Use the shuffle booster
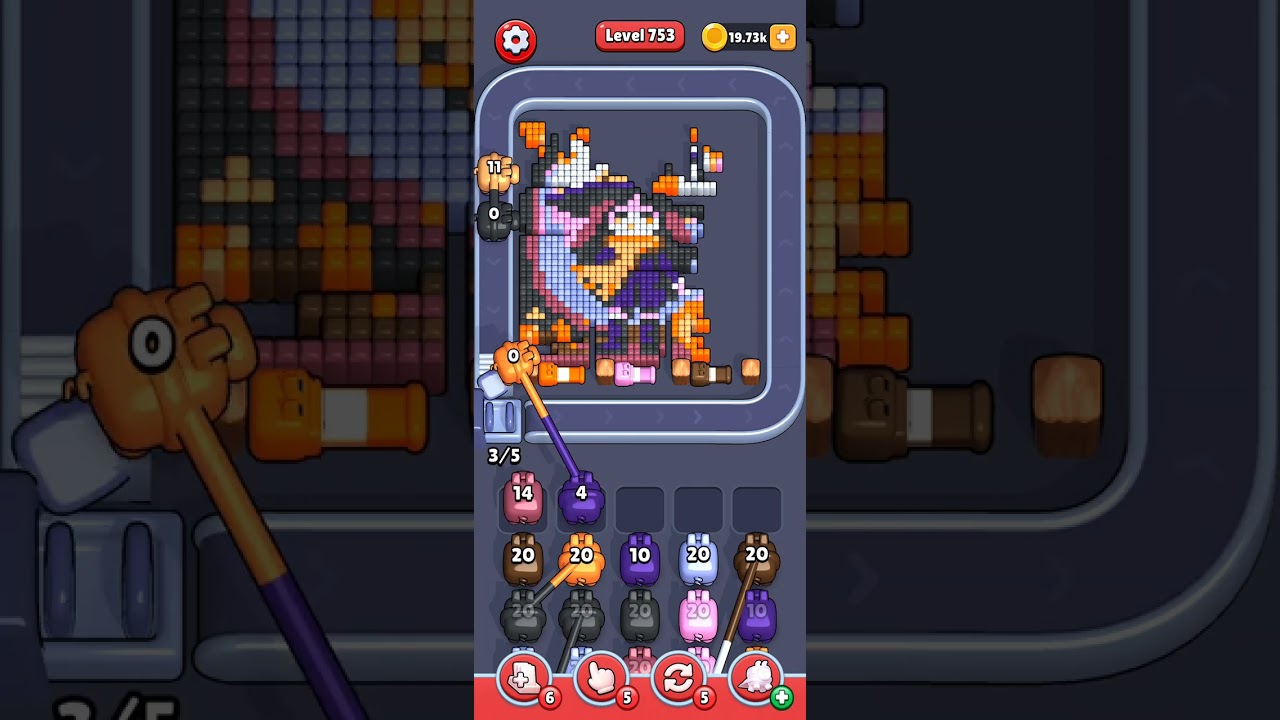The image size is (1280, 720). [x=679, y=679]
